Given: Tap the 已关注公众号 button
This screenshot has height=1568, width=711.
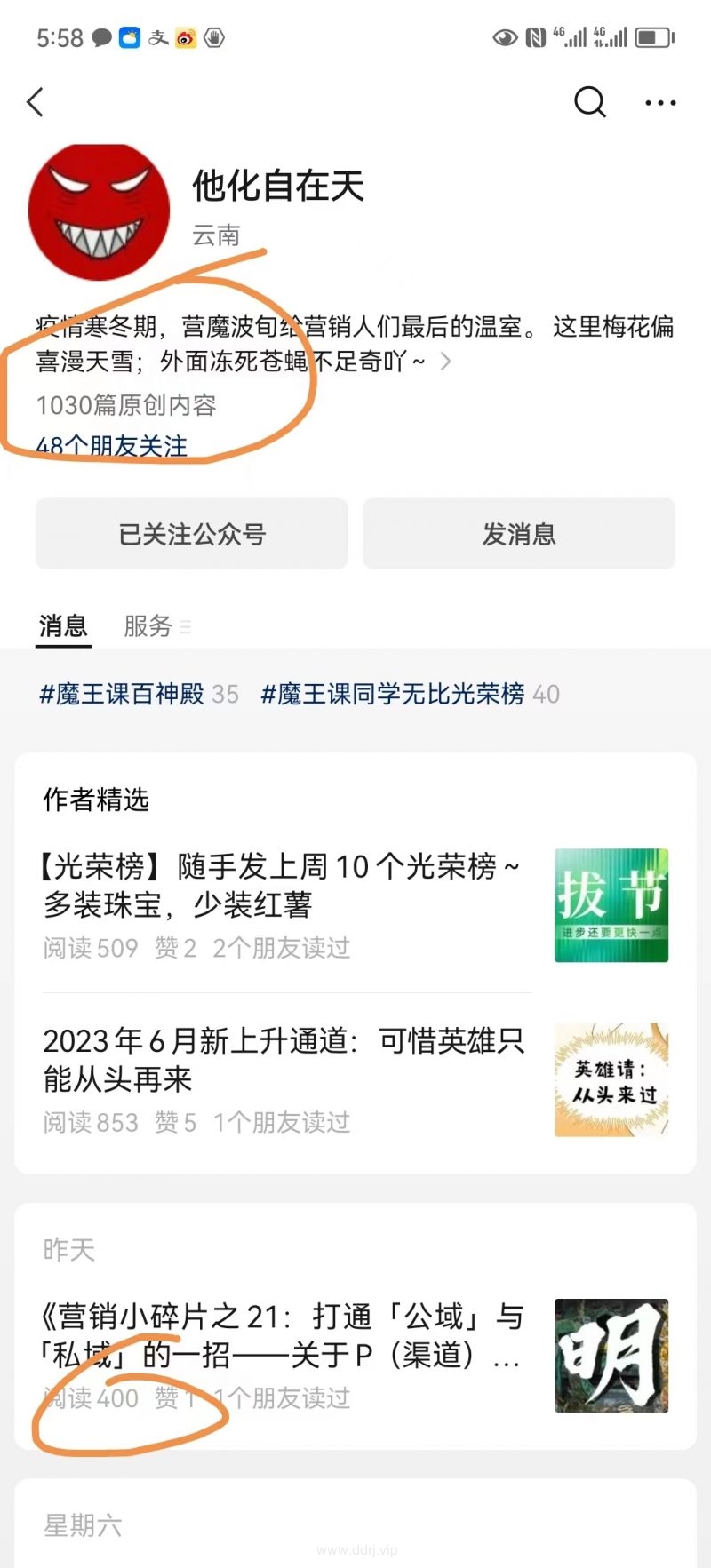Looking at the screenshot, I should click(192, 534).
